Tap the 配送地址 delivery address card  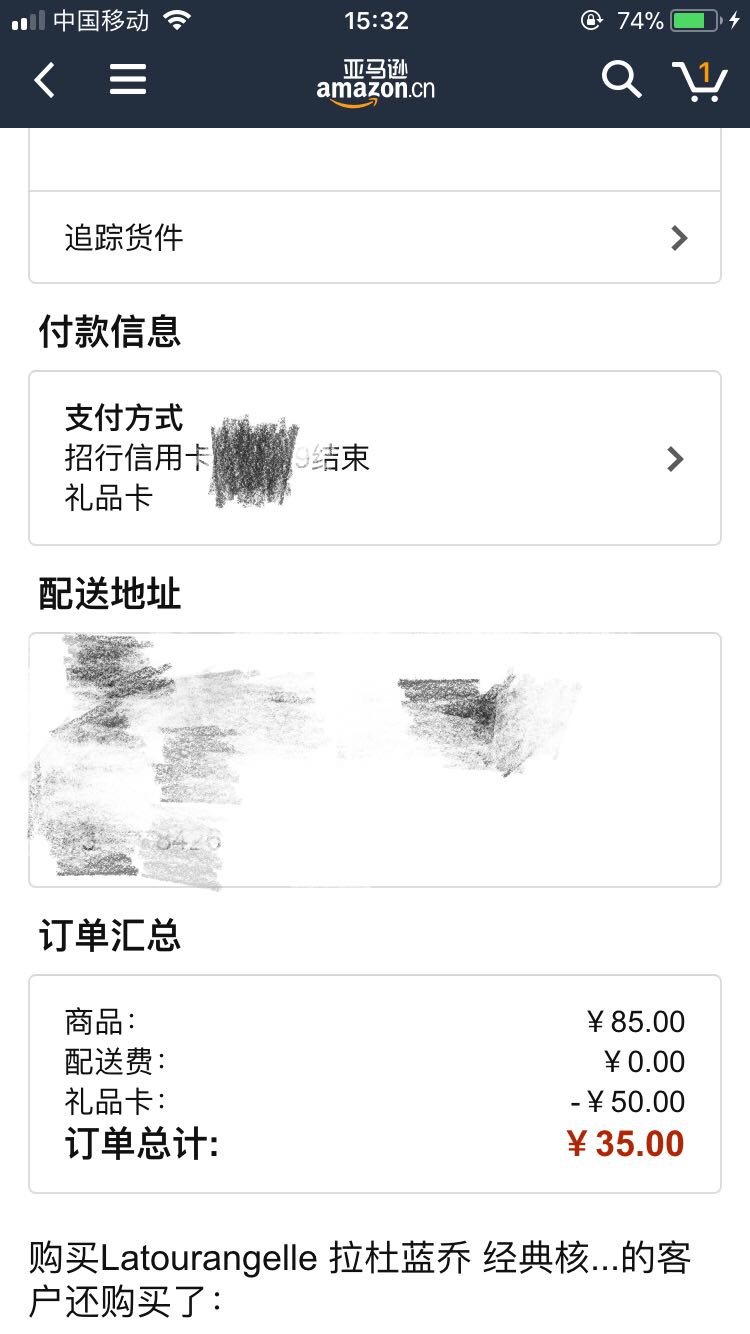tap(375, 760)
